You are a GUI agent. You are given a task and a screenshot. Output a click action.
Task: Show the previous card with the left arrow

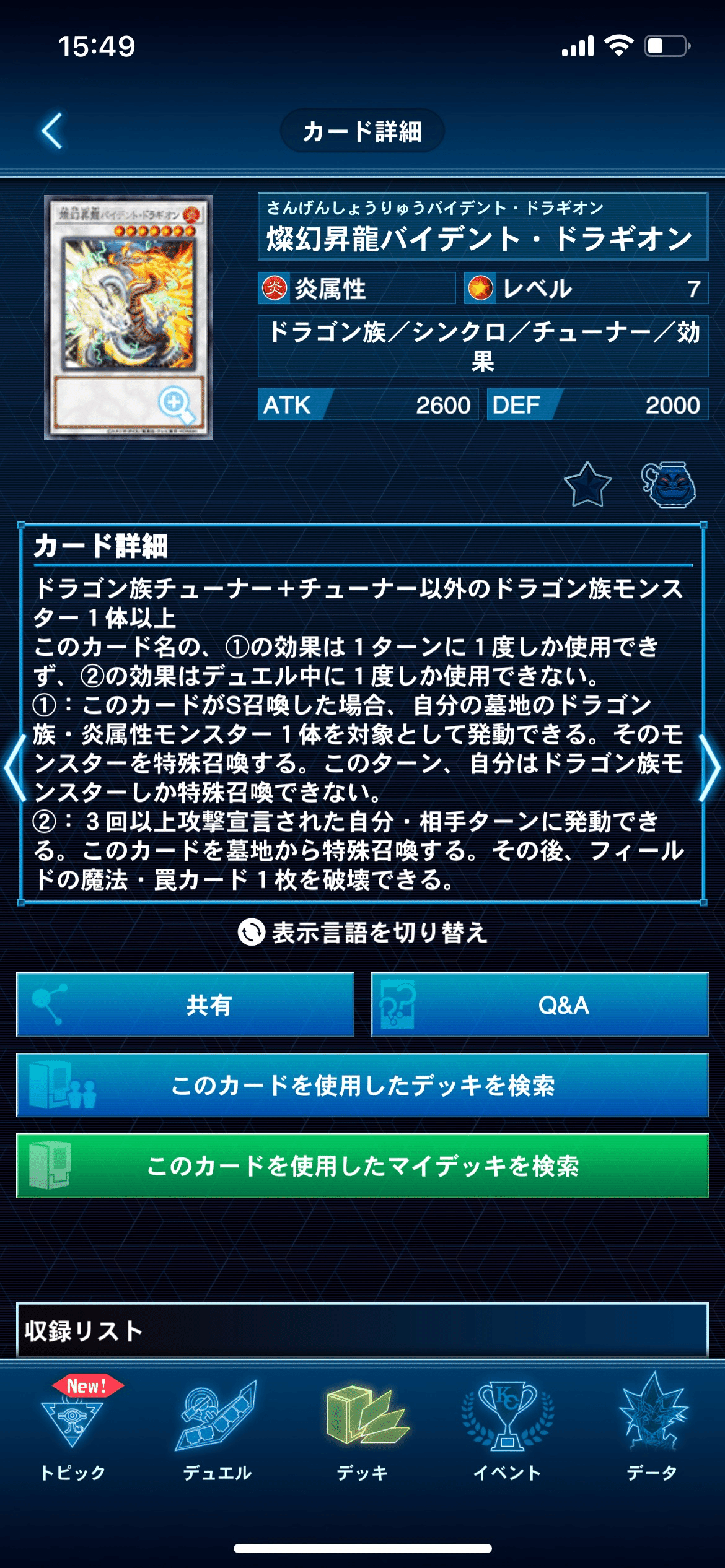tap(15, 768)
